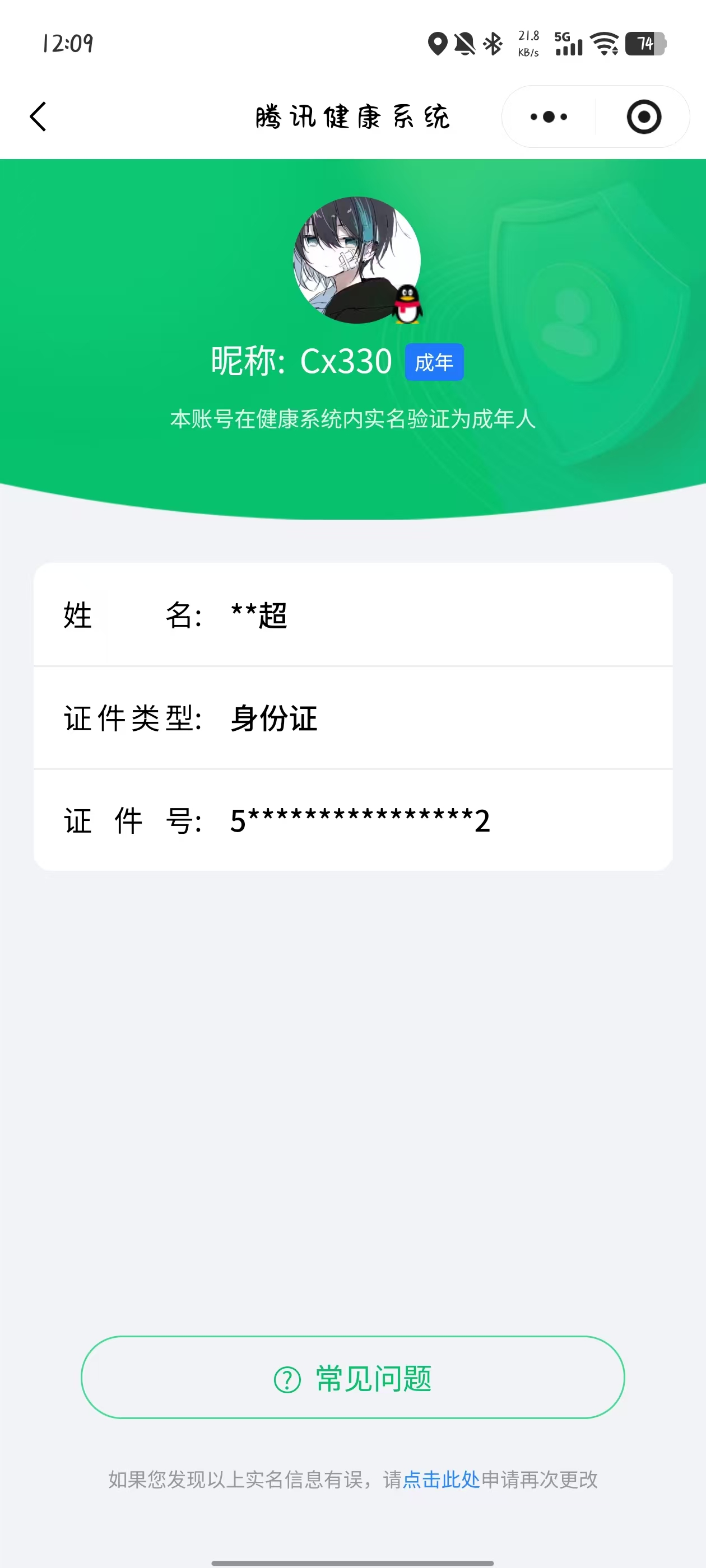The height and width of the screenshot is (1568, 706).
Task: Click the masked 证件号 ID number row
Action: click(352, 820)
